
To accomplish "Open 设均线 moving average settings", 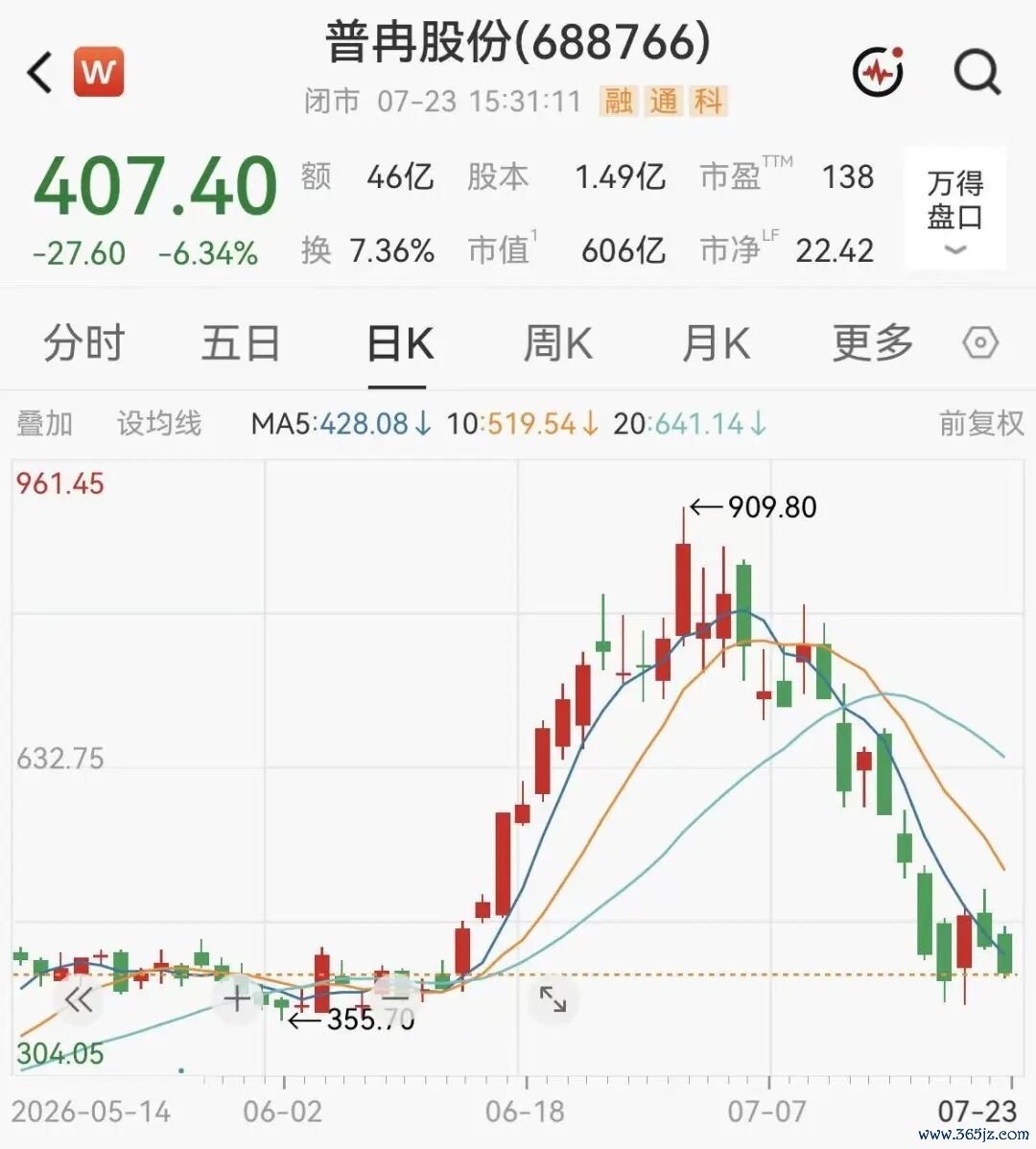I will tap(159, 424).
